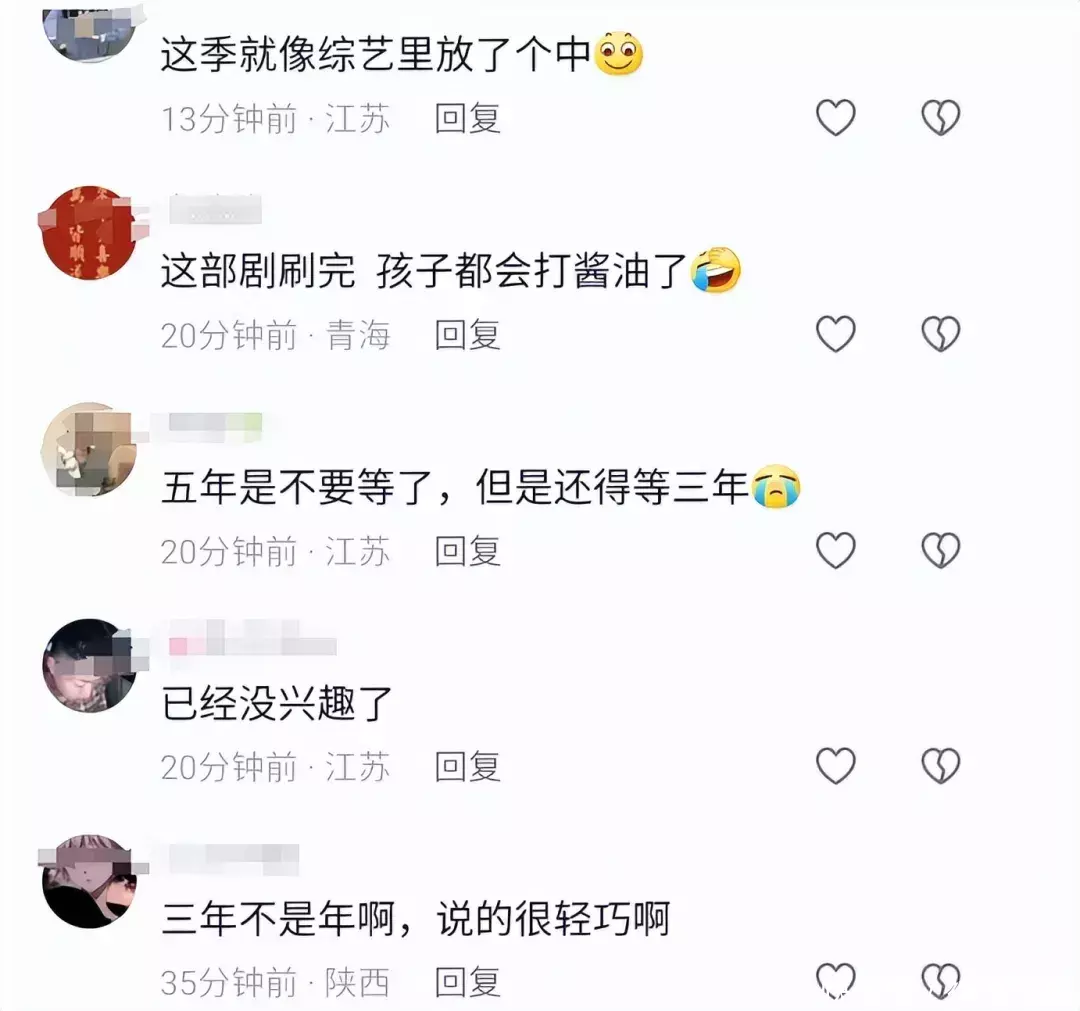This screenshot has width=1080, height=1011.
Task: Like the comment "这季就像综艺里放了个中"
Action: point(836,118)
